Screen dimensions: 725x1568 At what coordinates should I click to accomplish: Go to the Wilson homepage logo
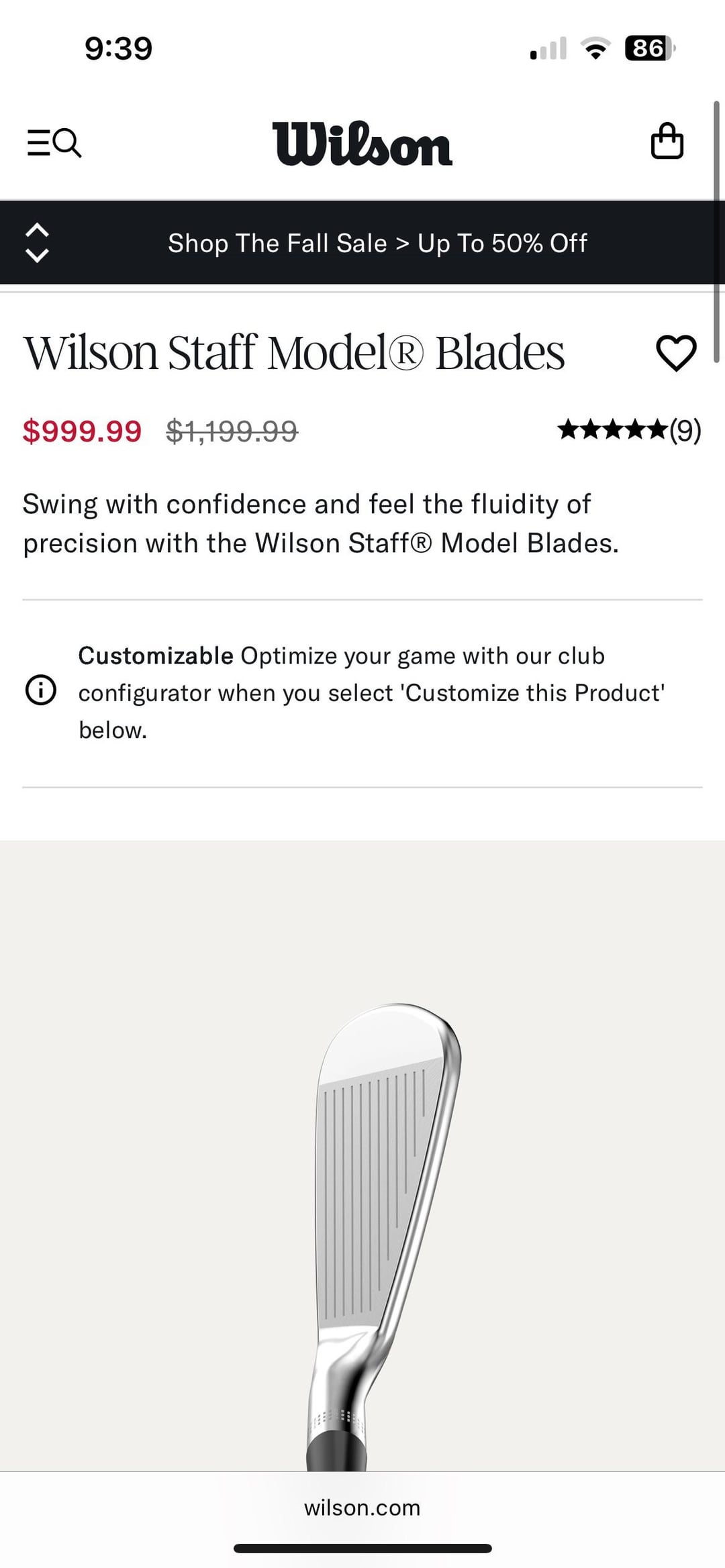click(x=362, y=144)
